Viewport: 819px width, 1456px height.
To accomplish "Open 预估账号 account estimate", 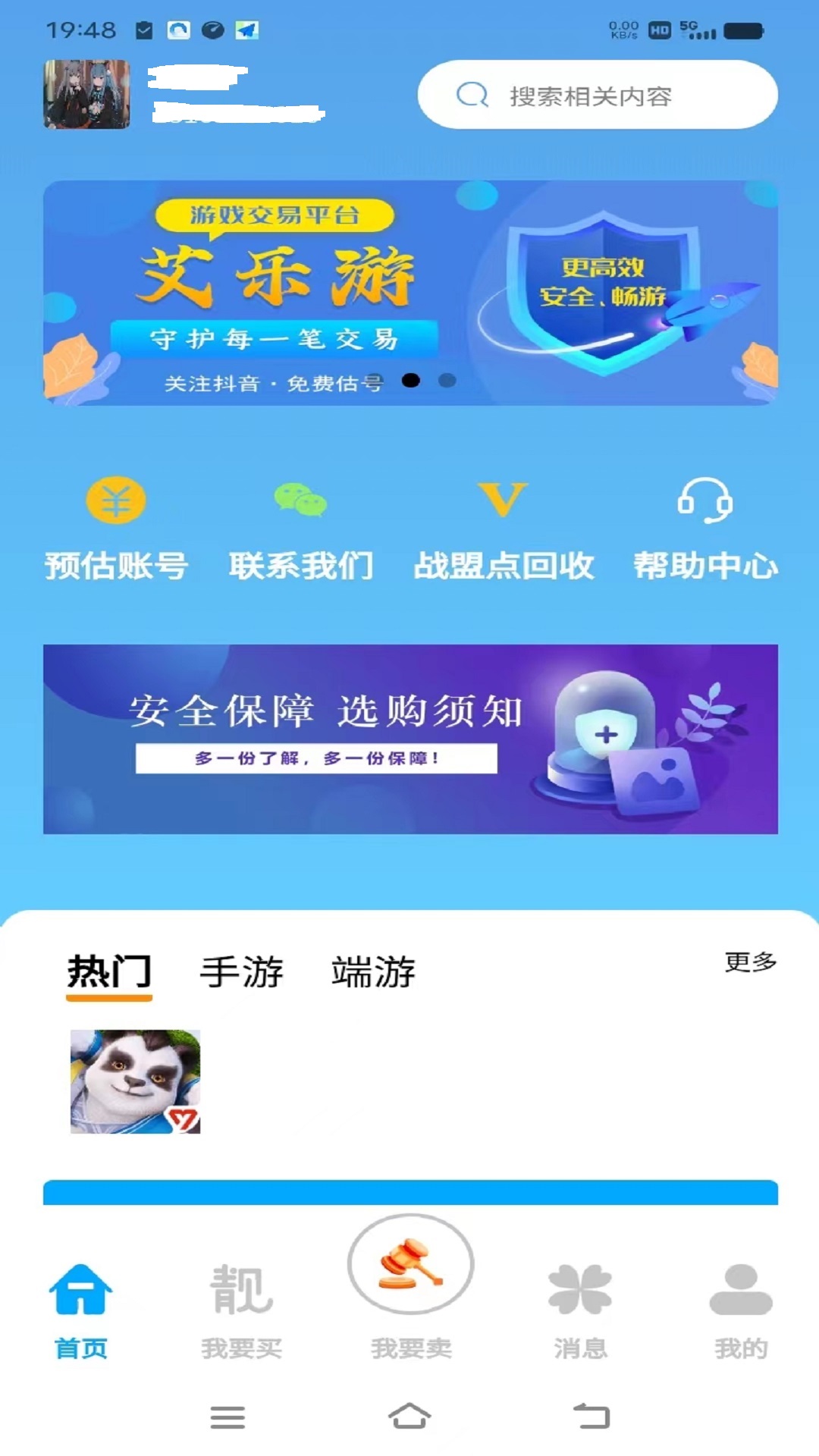I will click(x=116, y=529).
